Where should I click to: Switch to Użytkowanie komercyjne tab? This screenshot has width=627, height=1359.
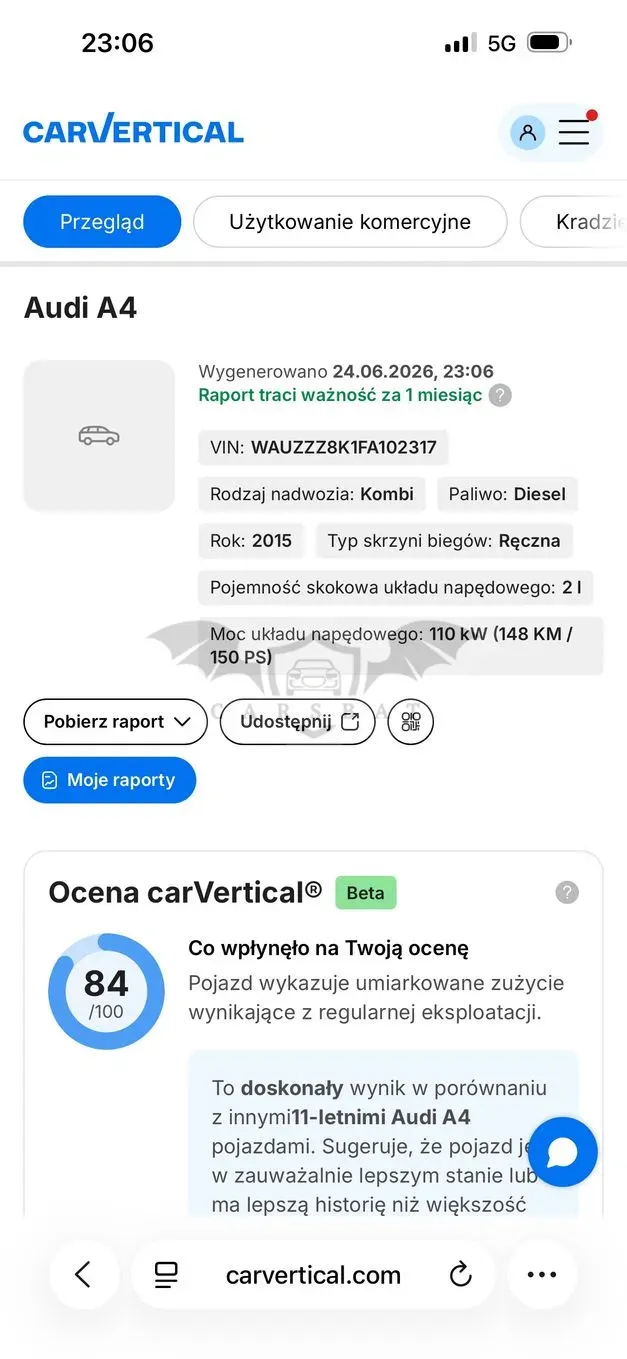[350, 222]
